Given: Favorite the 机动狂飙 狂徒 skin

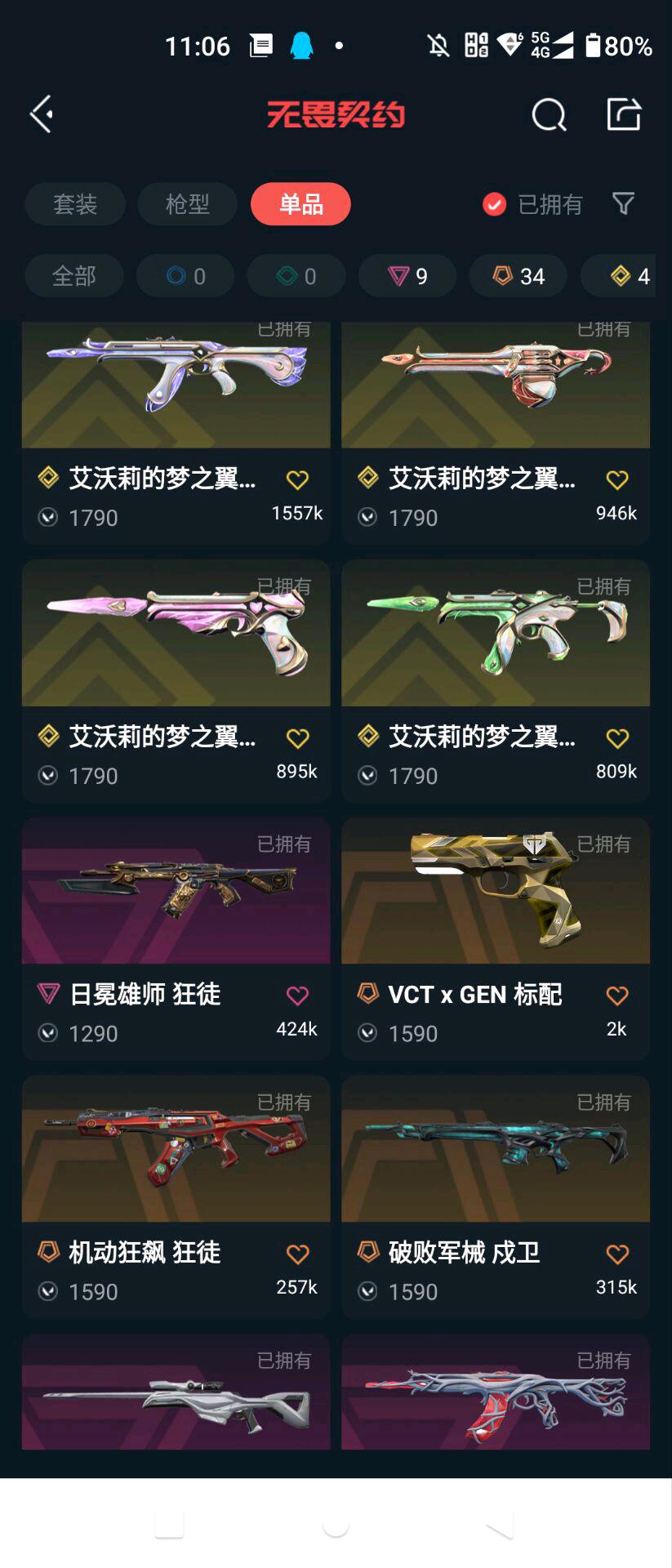Looking at the screenshot, I should [x=297, y=1254].
